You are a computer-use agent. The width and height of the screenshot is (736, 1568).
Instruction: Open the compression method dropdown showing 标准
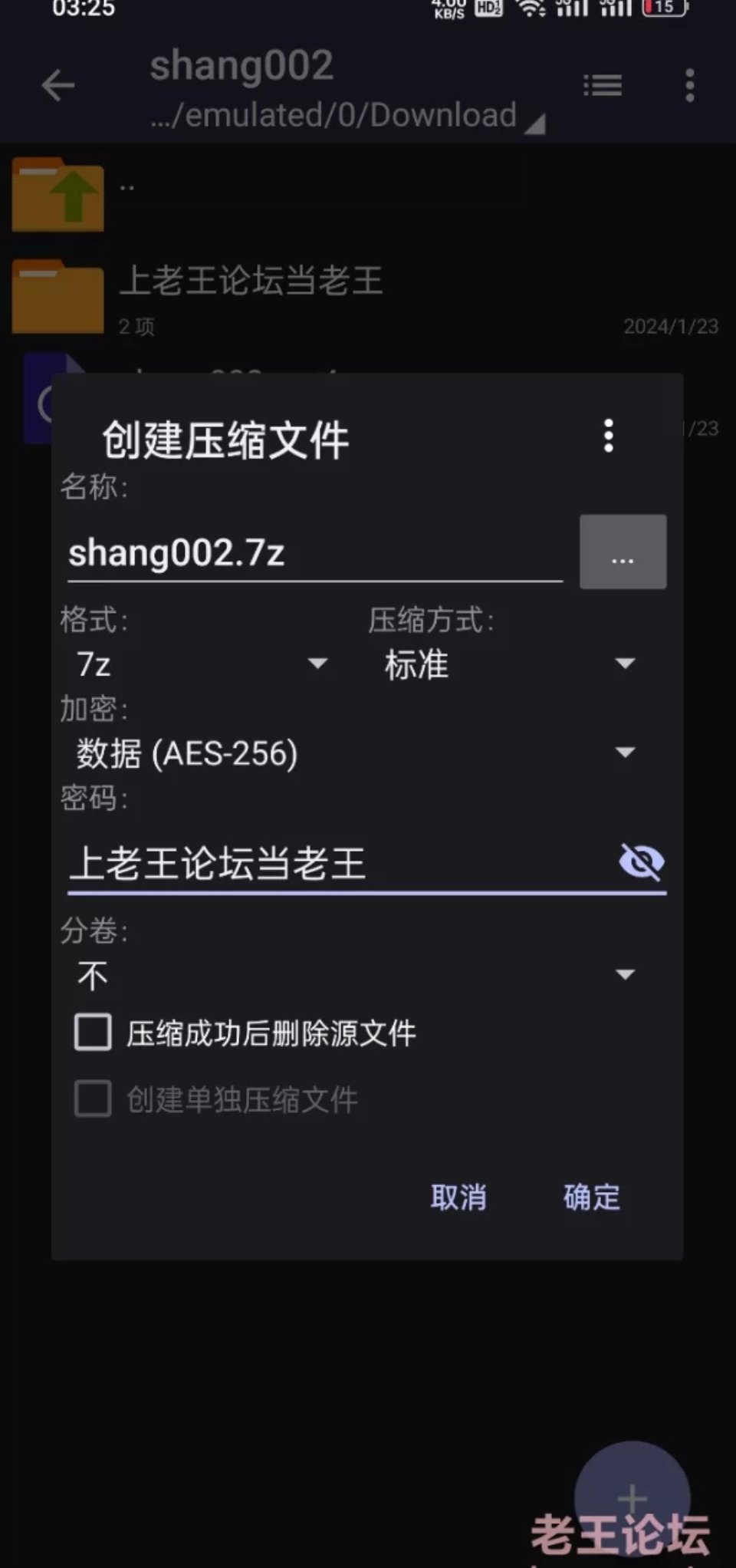pyautogui.click(x=509, y=664)
